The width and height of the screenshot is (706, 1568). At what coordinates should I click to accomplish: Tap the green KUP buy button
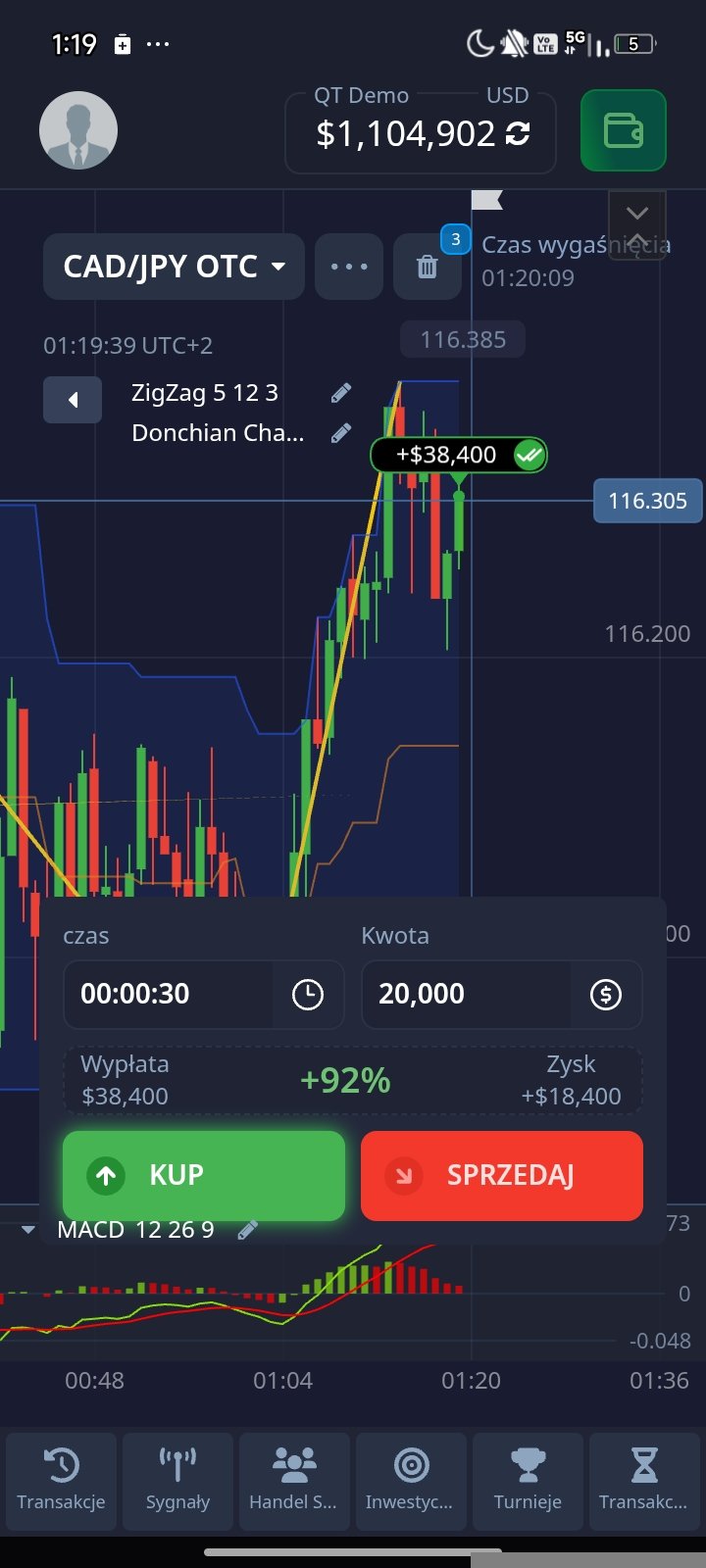(204, 1175)
